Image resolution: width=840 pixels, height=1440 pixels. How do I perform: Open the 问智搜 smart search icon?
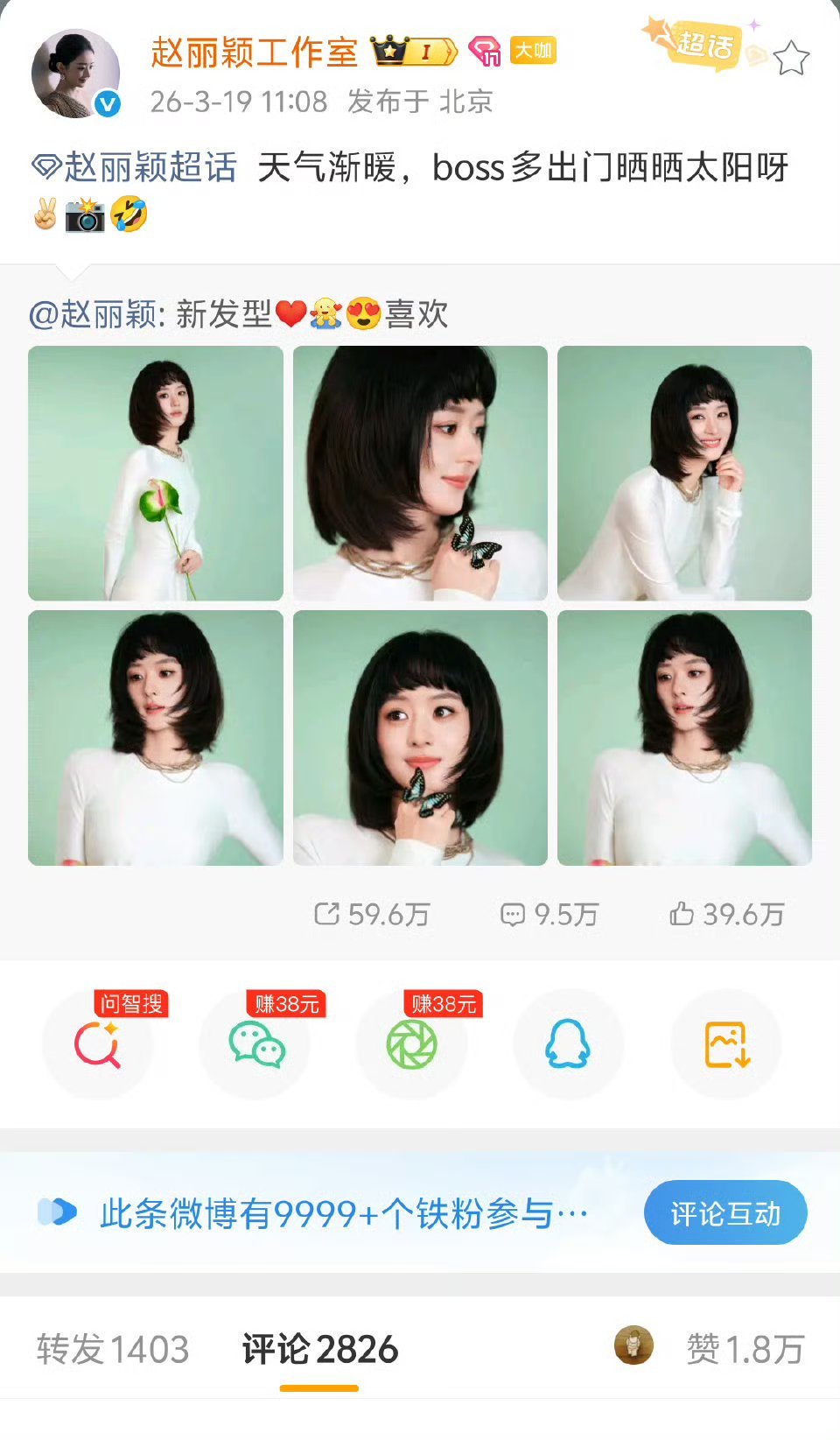coord(98,1044)
